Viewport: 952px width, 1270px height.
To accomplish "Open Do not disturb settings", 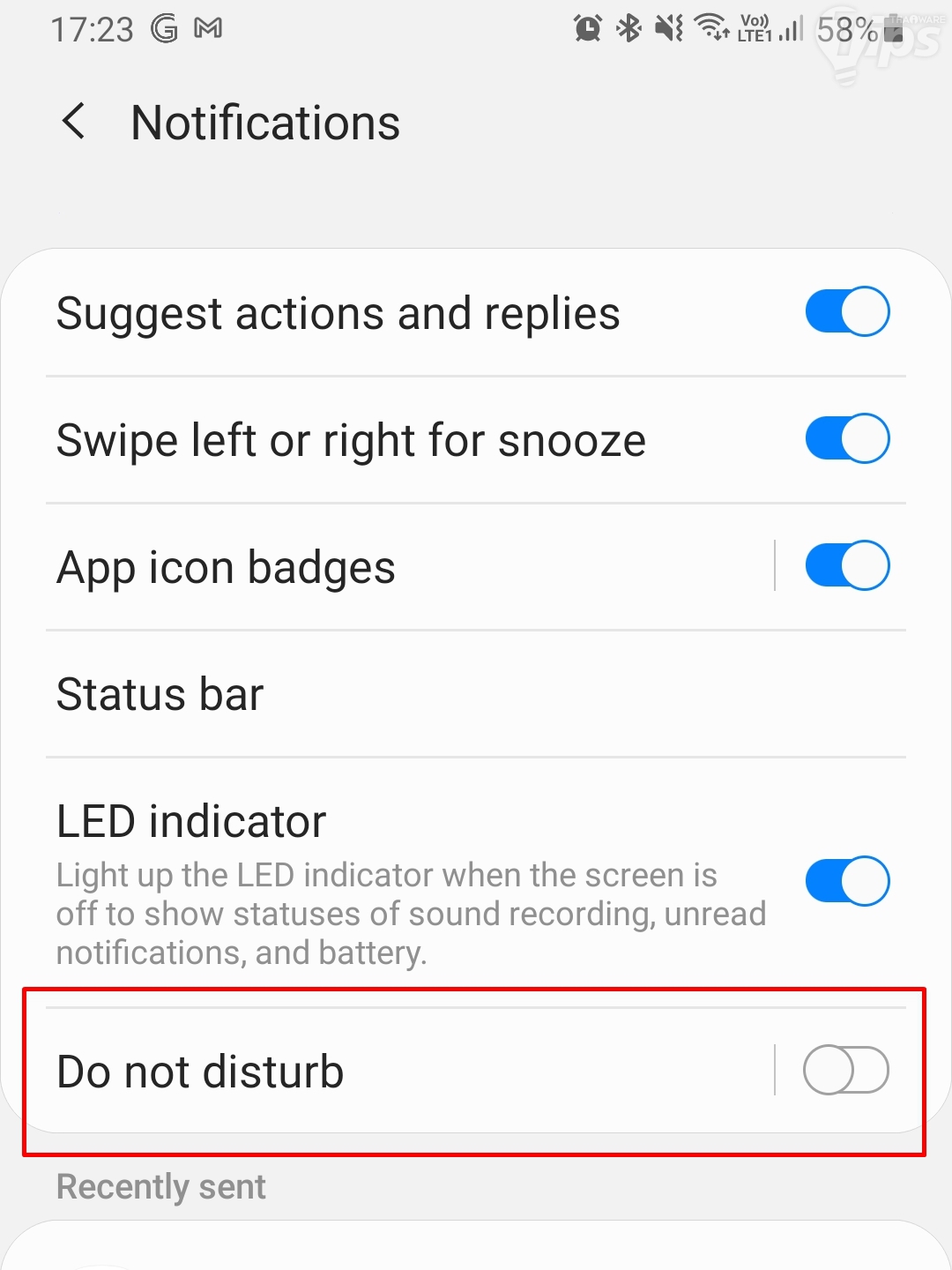I will pyautogui.click(x=353, y=1072).
